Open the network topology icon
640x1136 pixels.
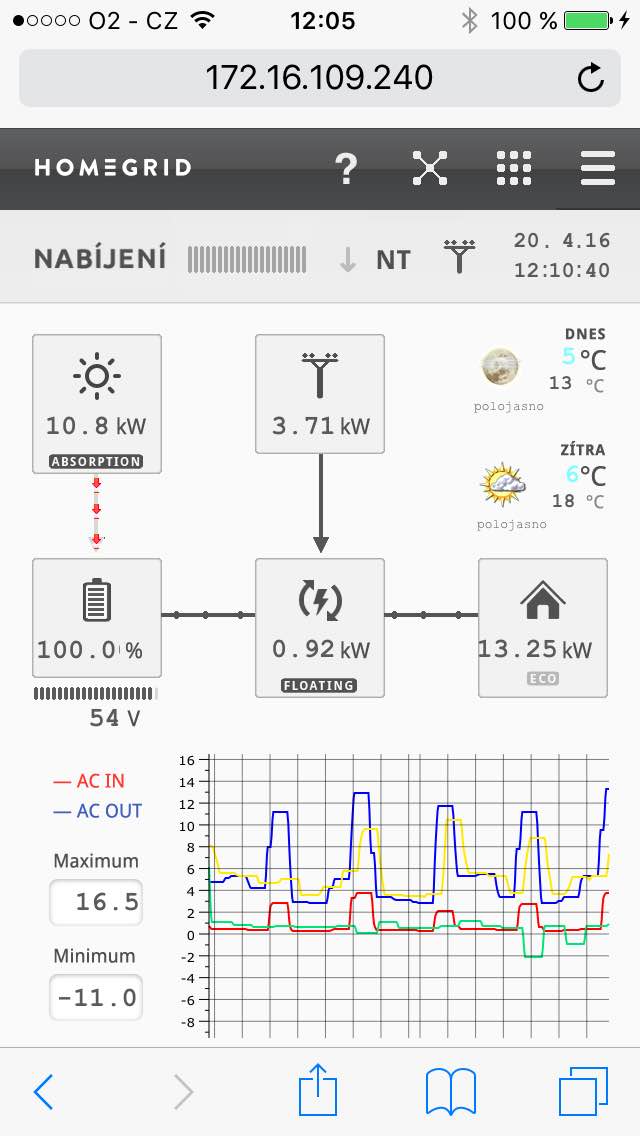coord(430,169)
